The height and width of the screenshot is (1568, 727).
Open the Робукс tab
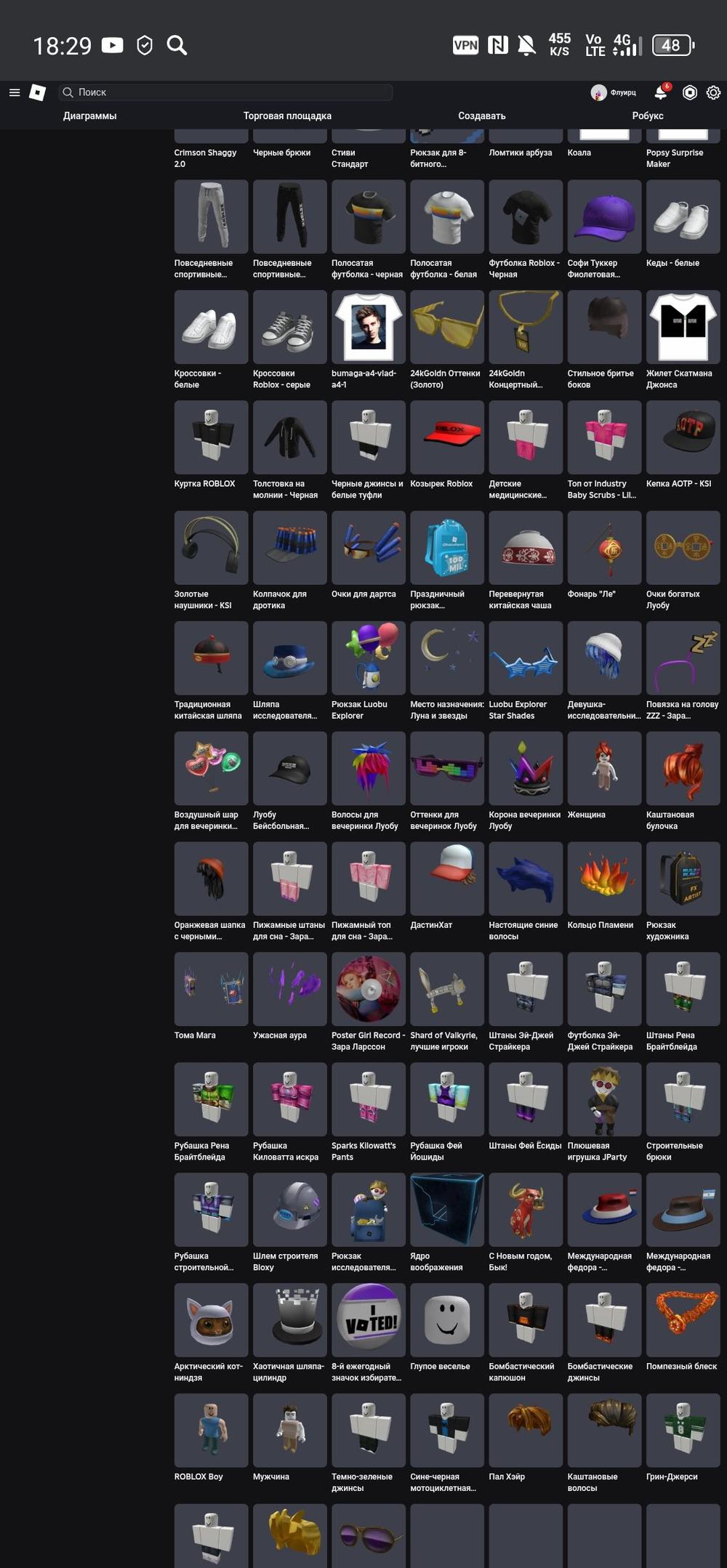(x=647, y=116)
